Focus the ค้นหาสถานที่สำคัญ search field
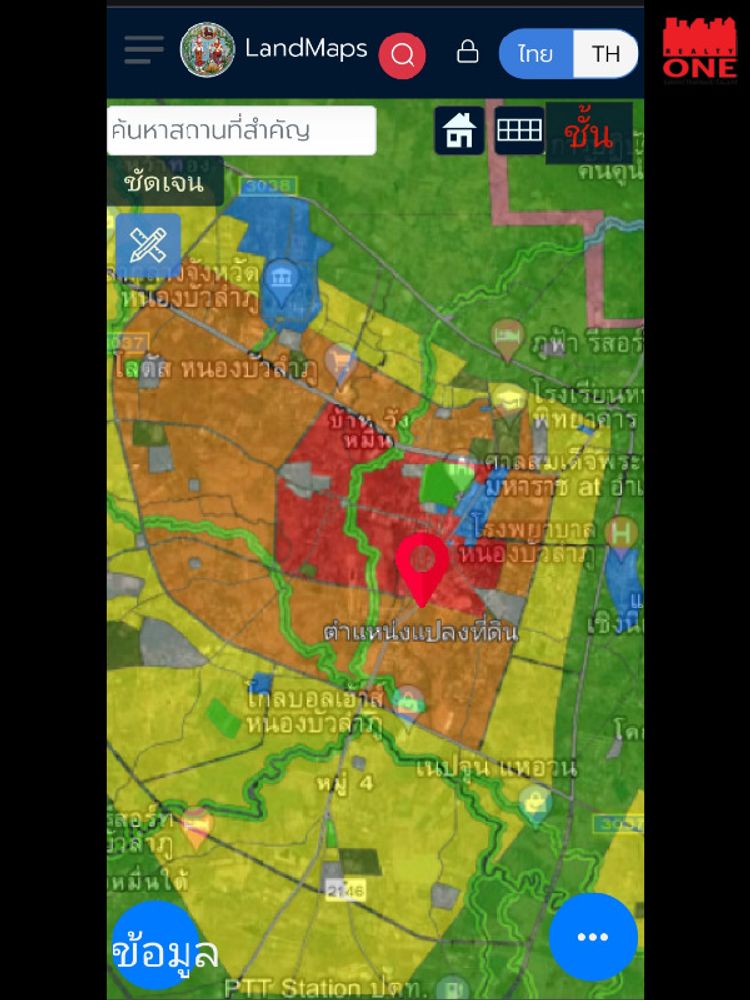The image size is (750, 1000). point(241,130)
